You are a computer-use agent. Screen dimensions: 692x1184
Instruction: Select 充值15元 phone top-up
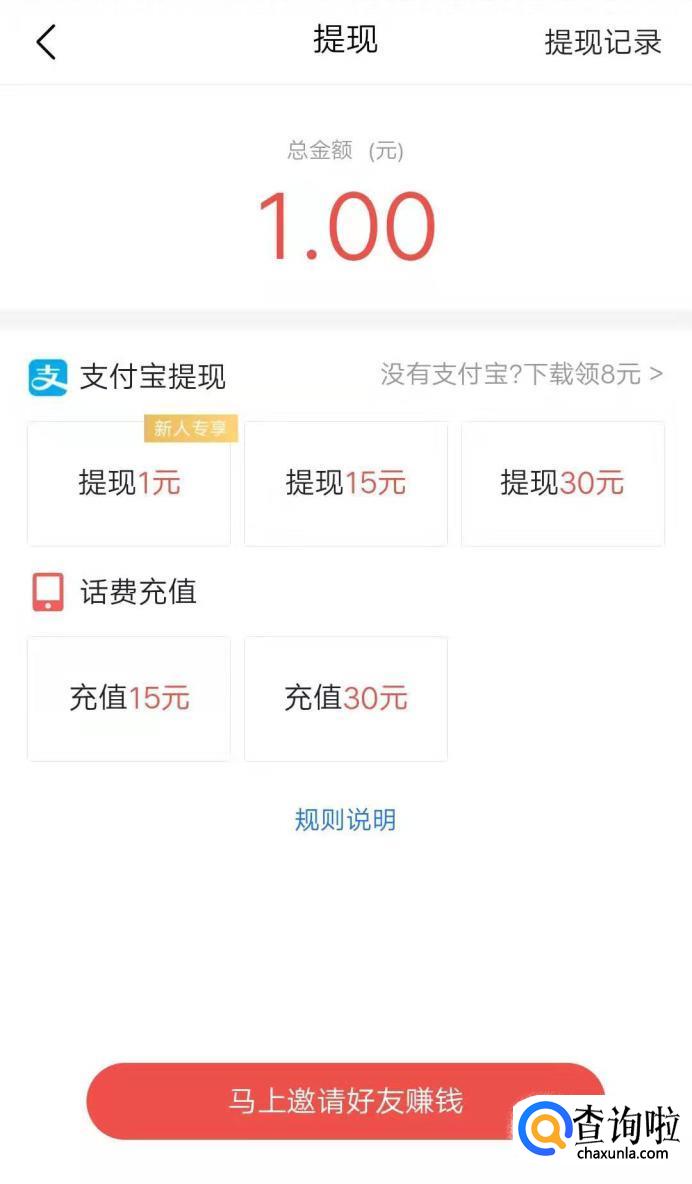(x=129, y=698)
